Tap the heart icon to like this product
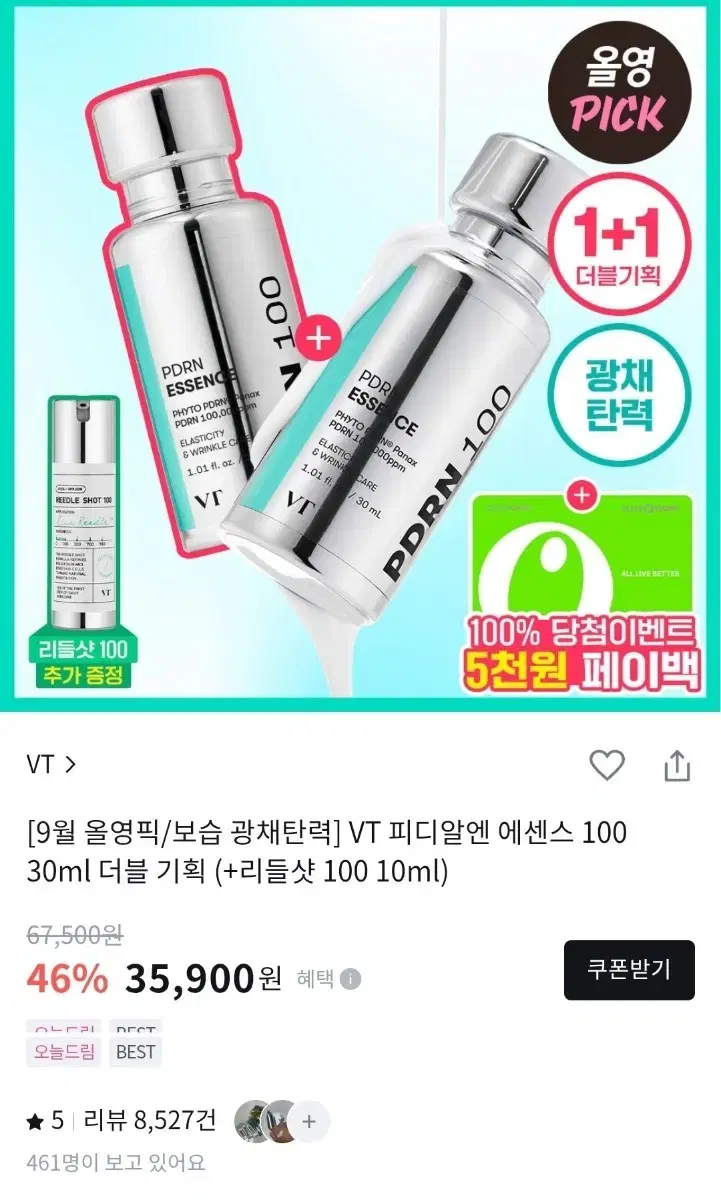 (x=608, y=764)
